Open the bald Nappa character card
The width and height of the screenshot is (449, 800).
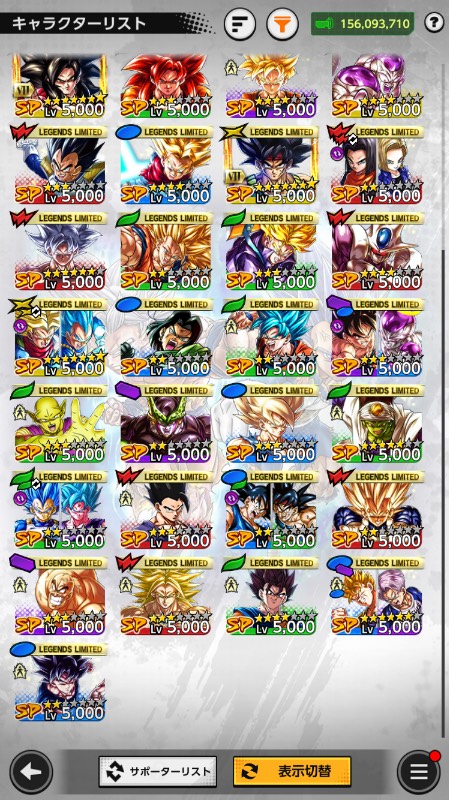(59, 595)
